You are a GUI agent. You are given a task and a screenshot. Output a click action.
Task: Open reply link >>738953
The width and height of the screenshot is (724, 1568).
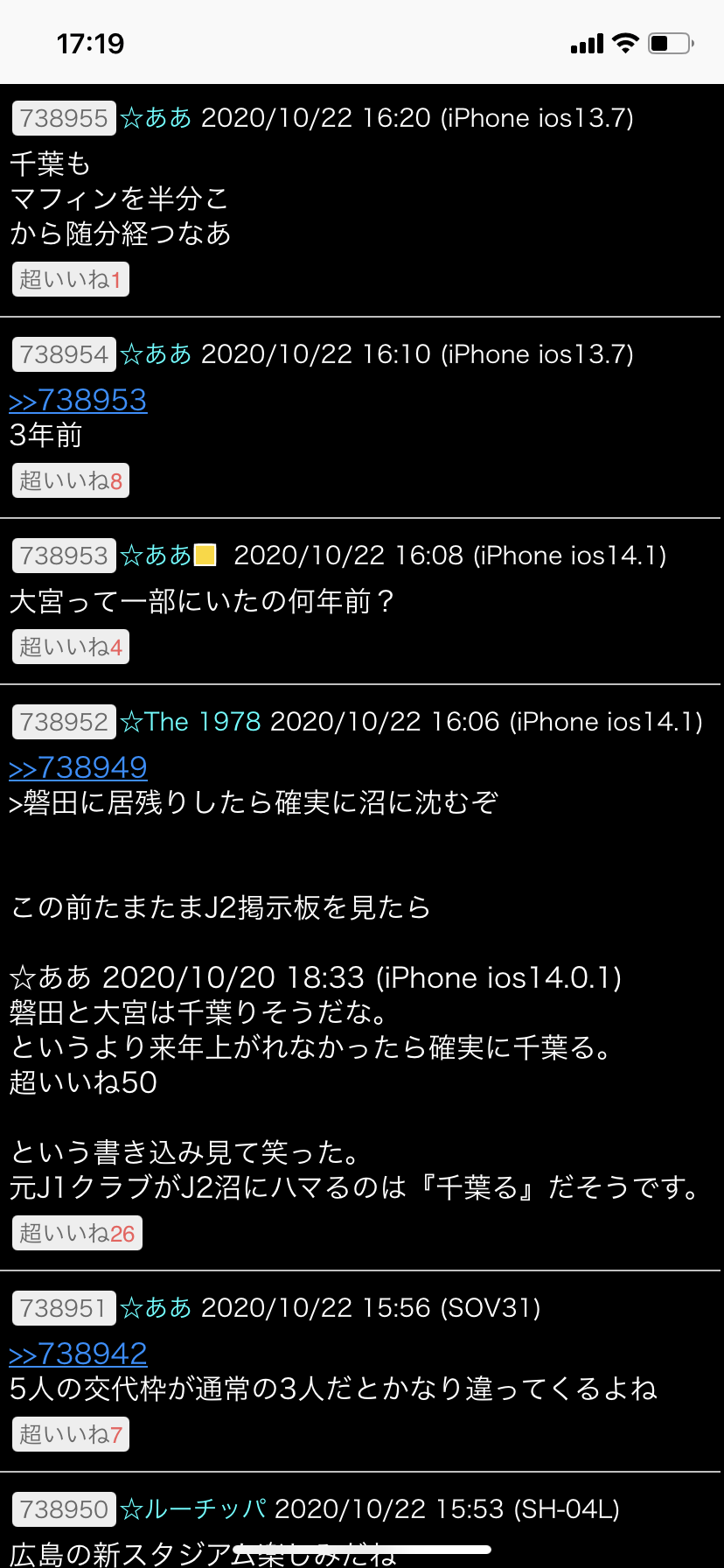pos(78,401)
